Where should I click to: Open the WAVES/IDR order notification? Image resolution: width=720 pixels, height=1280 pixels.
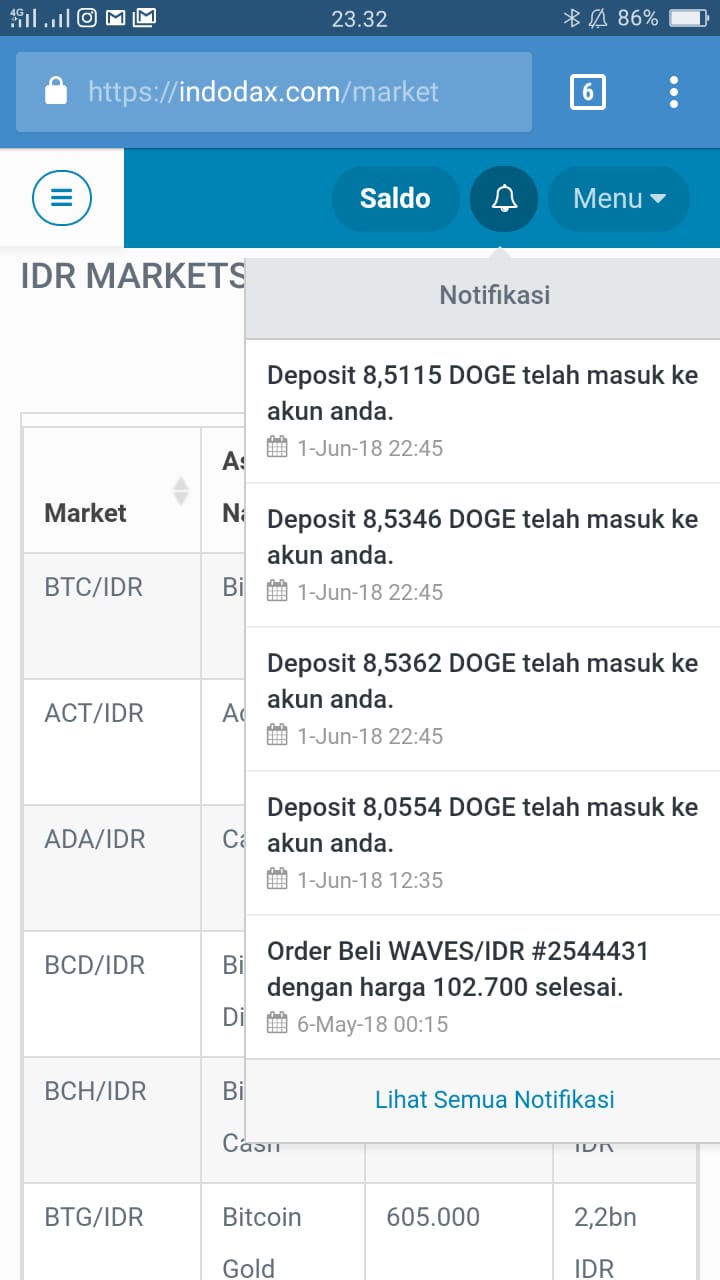tap(482, 986)
